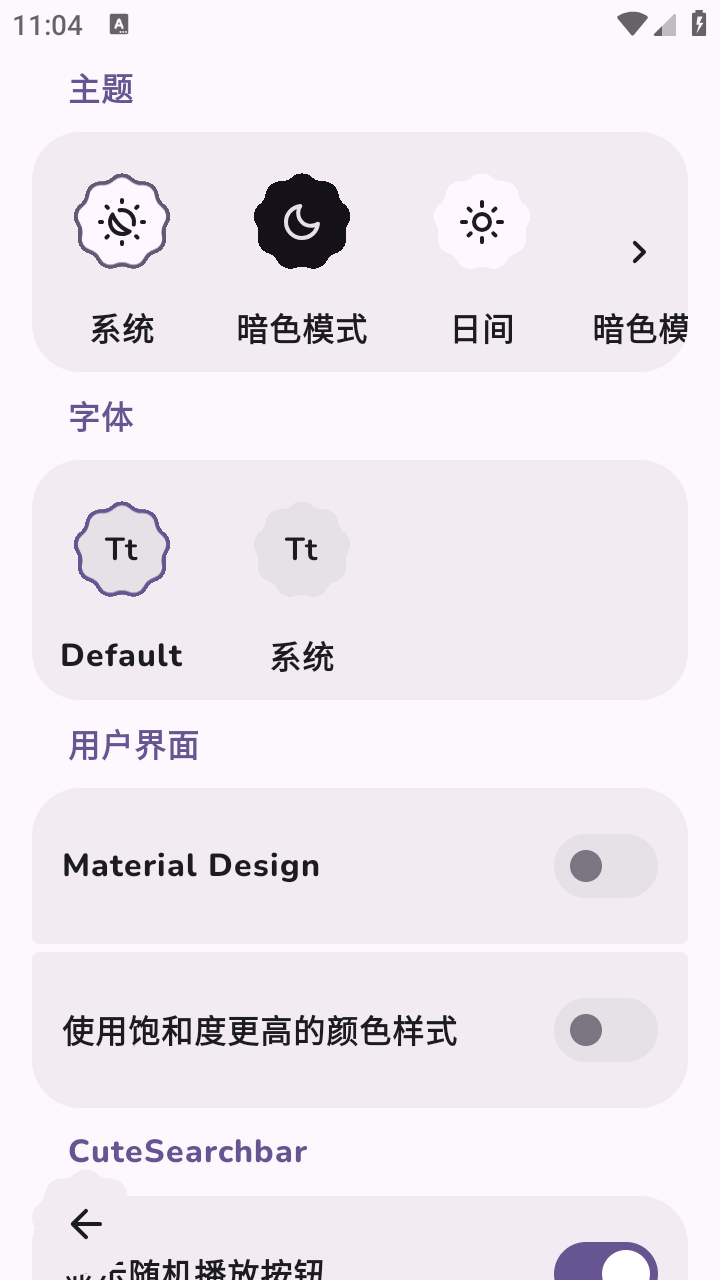This screenshot has width=720, height=1280.
Task: Enable the Material Design toggle
Action: 606,866
